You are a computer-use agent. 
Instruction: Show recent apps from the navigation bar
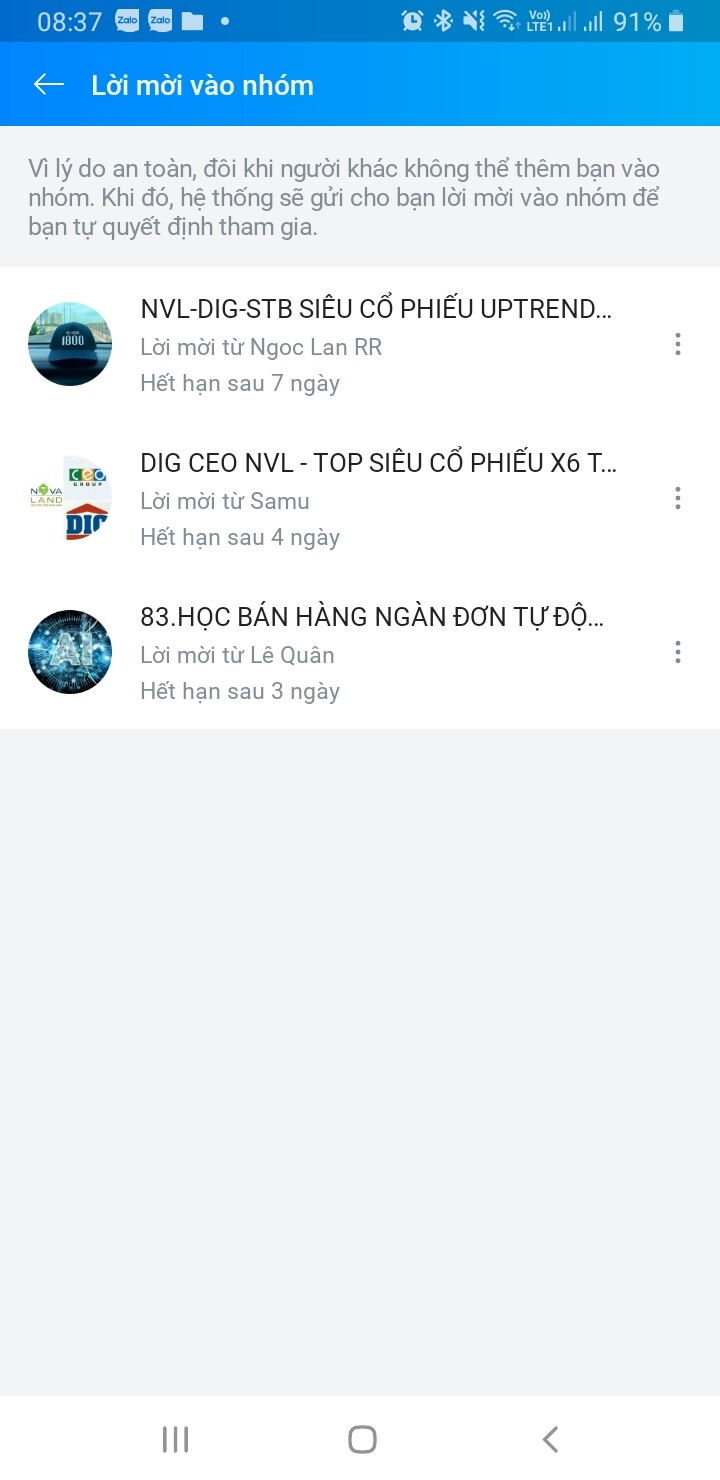click(175, 1439)
